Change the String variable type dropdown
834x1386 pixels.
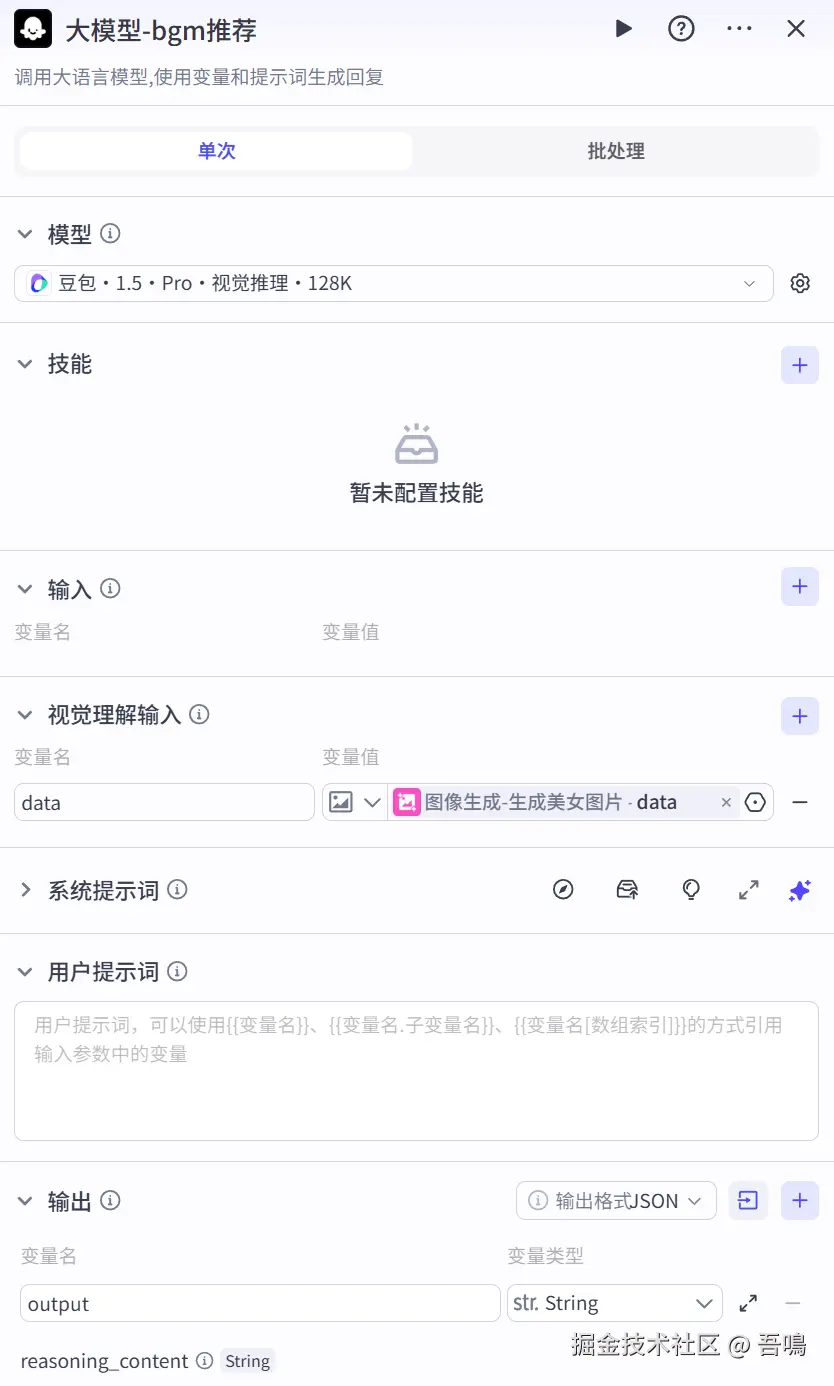pyautogui.click(x=614, y=1303)
